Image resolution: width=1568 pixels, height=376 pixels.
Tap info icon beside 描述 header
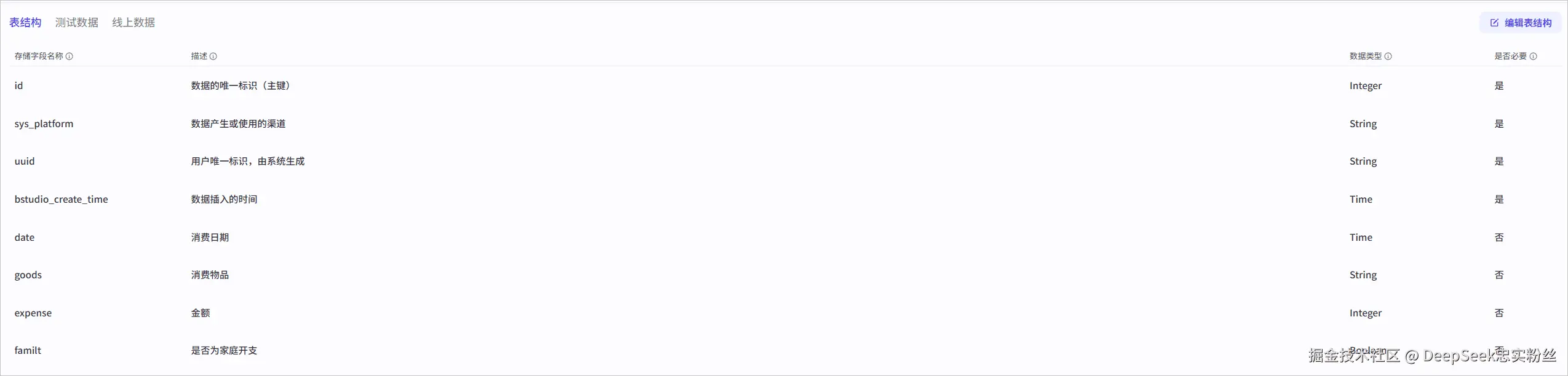(x=213, y=56)
